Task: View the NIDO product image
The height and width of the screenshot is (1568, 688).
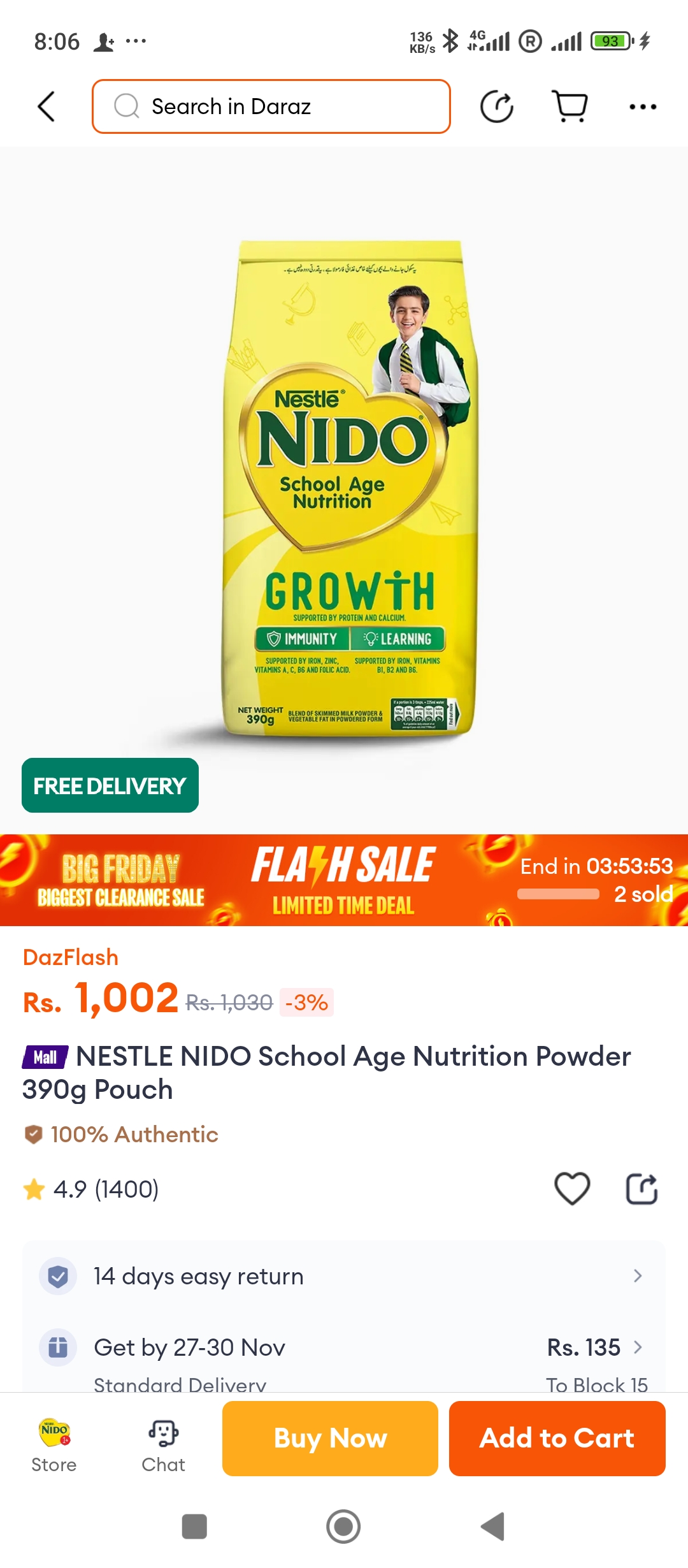Action: point(349,488)
